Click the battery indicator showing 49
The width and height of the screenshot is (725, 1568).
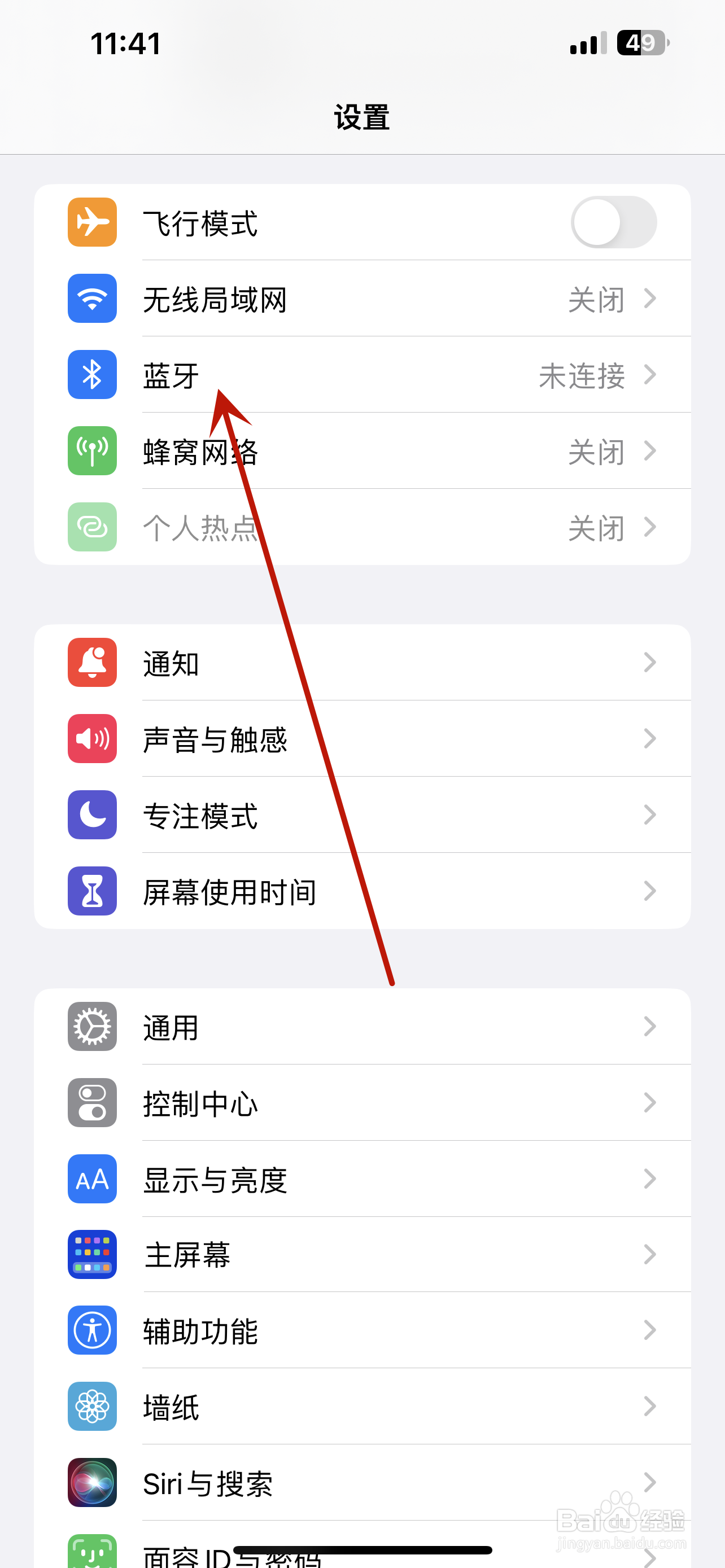coord(641,42)
